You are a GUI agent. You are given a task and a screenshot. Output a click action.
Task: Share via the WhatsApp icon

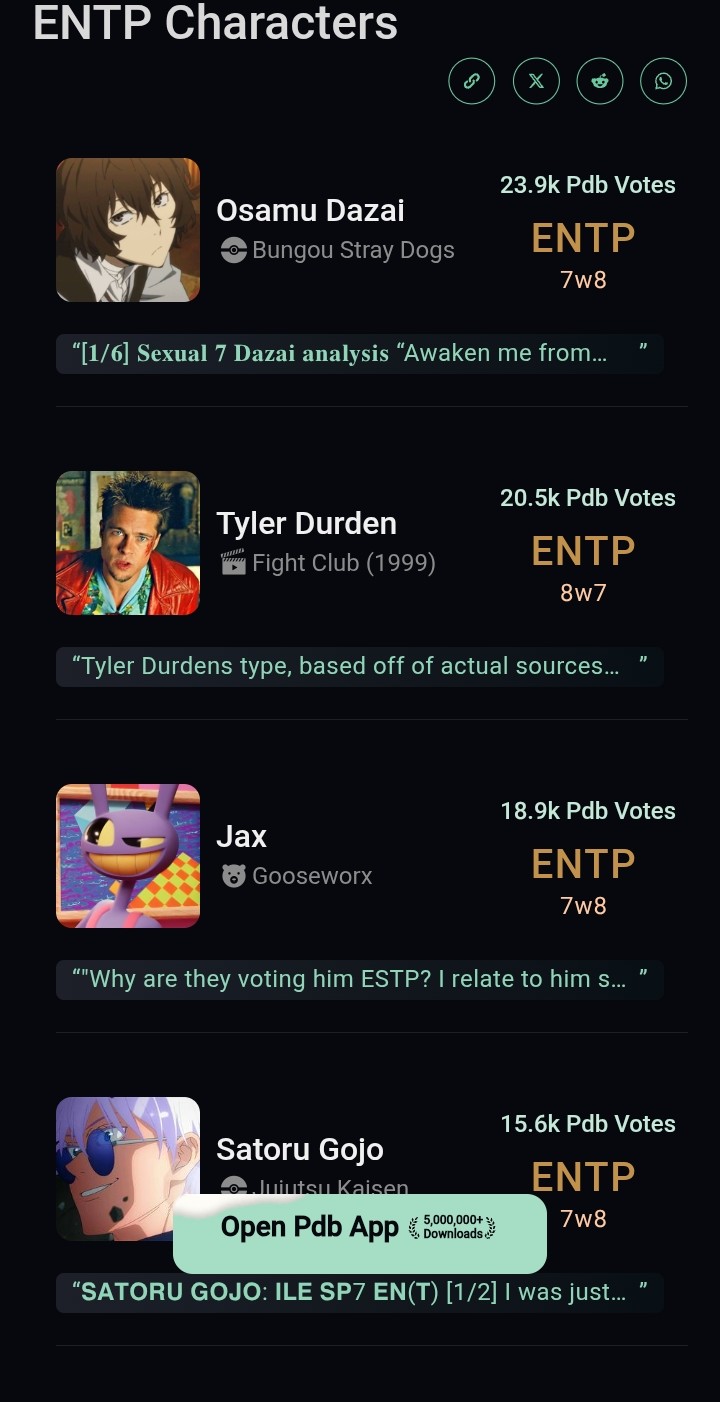pyautogui.click(x=664, y=81)
